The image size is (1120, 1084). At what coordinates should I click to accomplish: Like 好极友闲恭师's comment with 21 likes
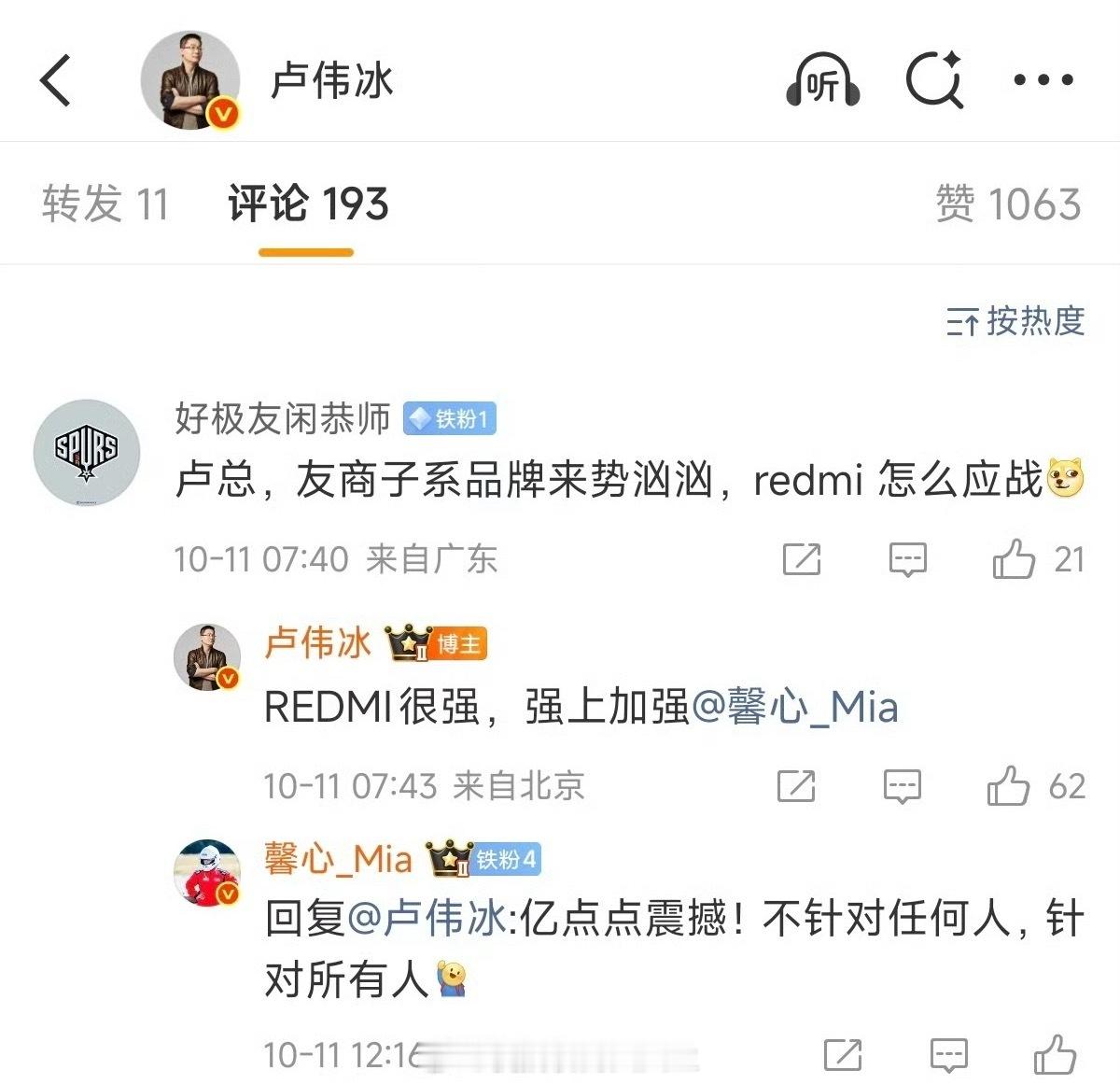tap(1015, 558)
